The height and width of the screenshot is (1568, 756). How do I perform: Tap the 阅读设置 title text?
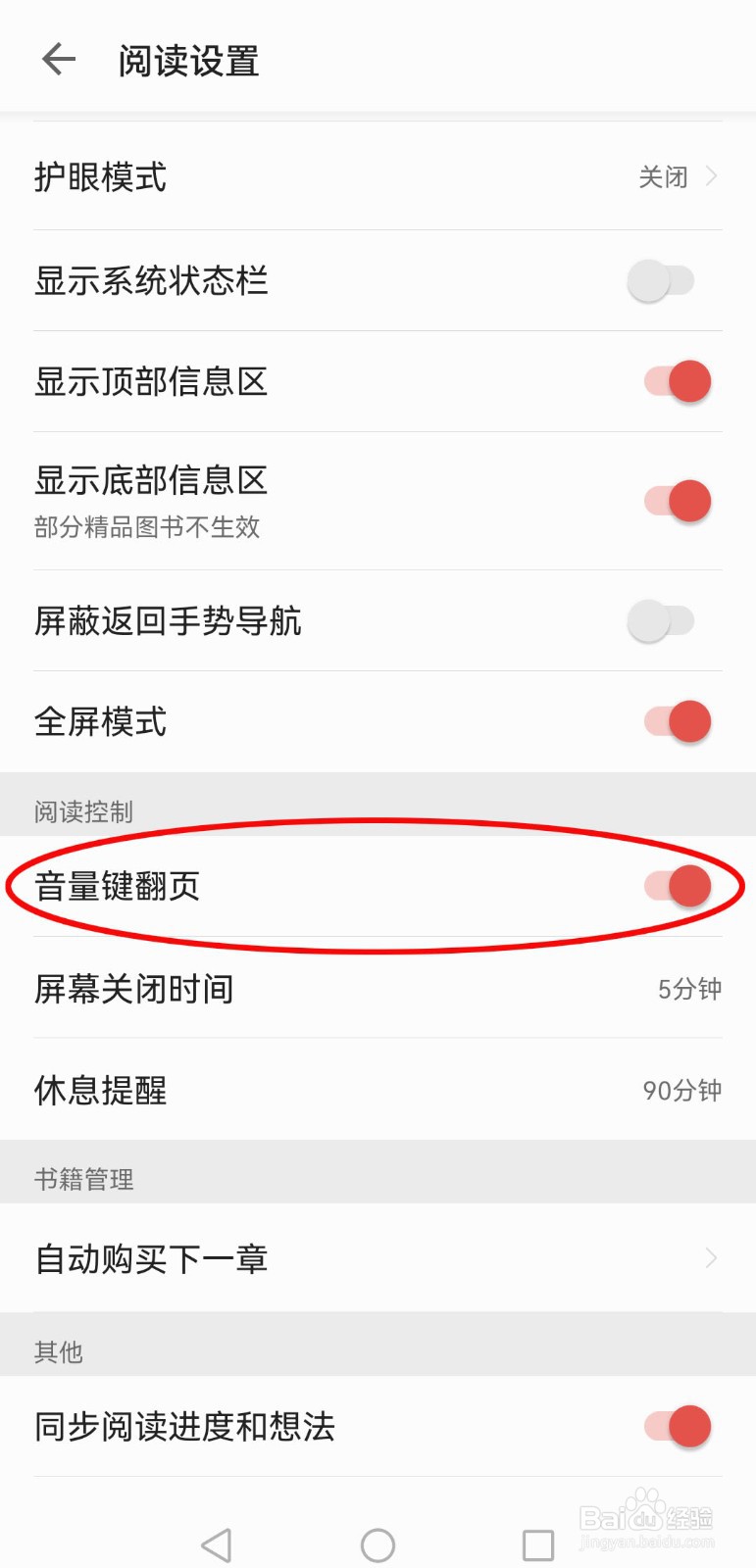(186, 59)
